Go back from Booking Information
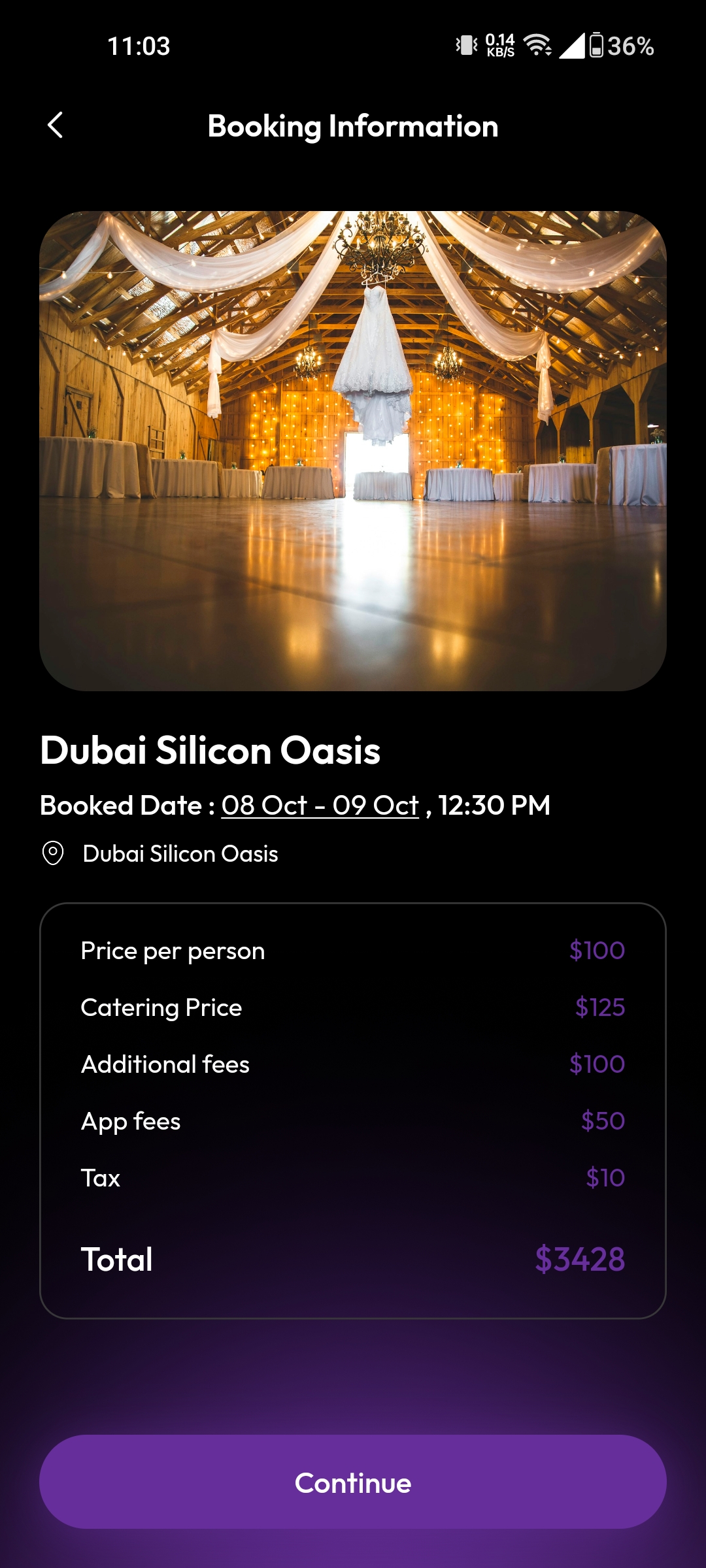This screenshot has height=1568, width=706. (56, 125)
